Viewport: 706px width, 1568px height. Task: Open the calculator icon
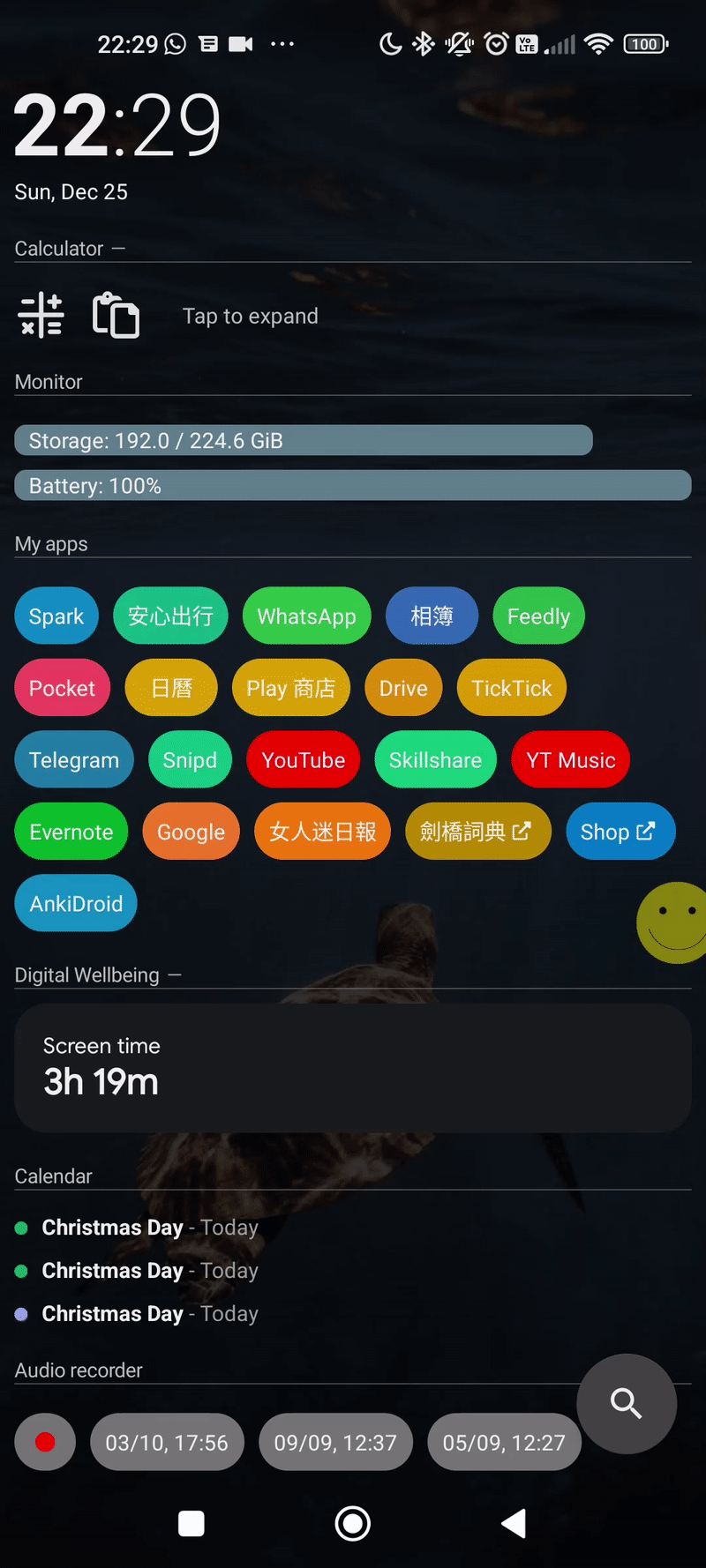tap(41, 316)
